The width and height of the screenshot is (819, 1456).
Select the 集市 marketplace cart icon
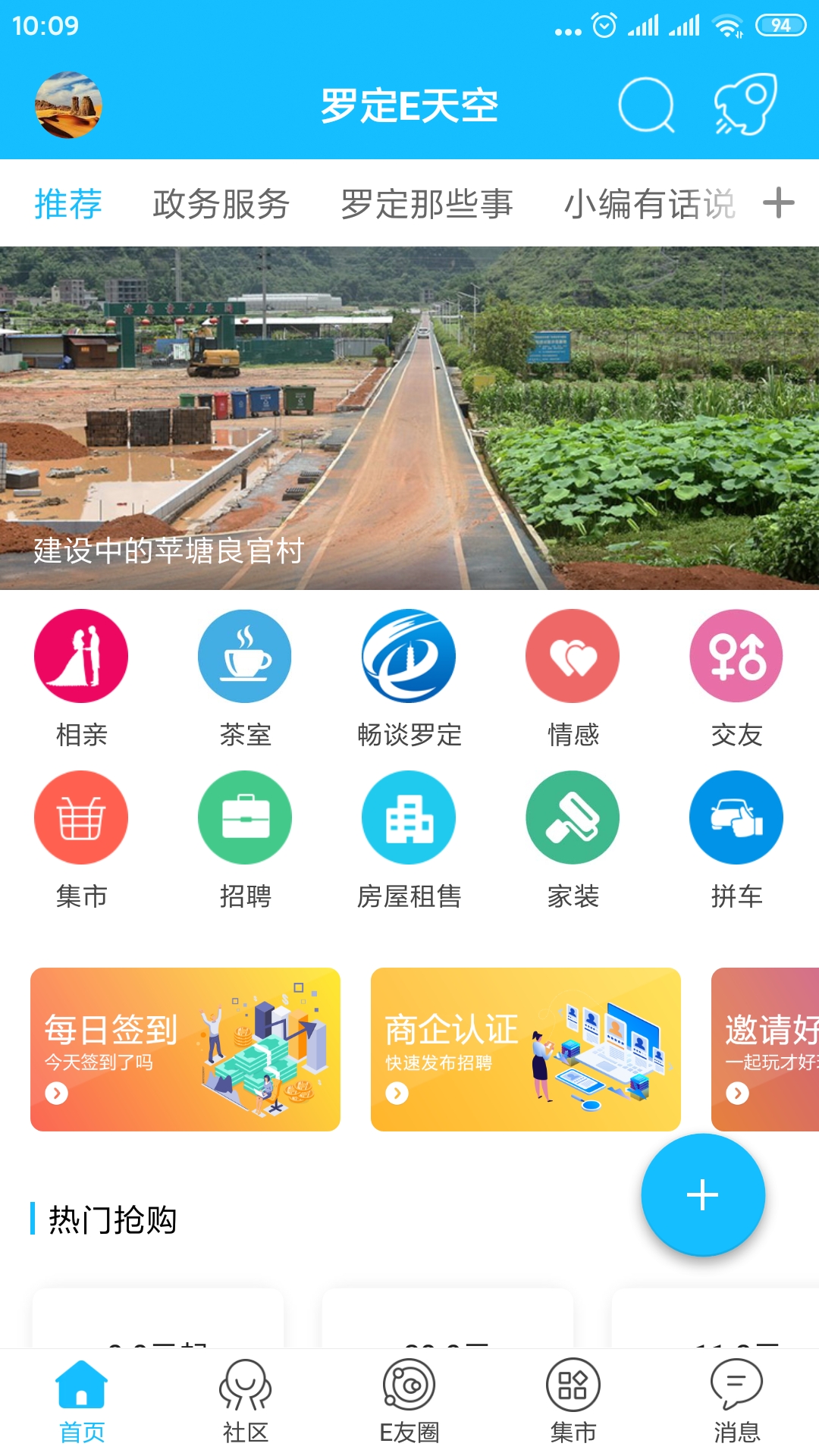81,817
